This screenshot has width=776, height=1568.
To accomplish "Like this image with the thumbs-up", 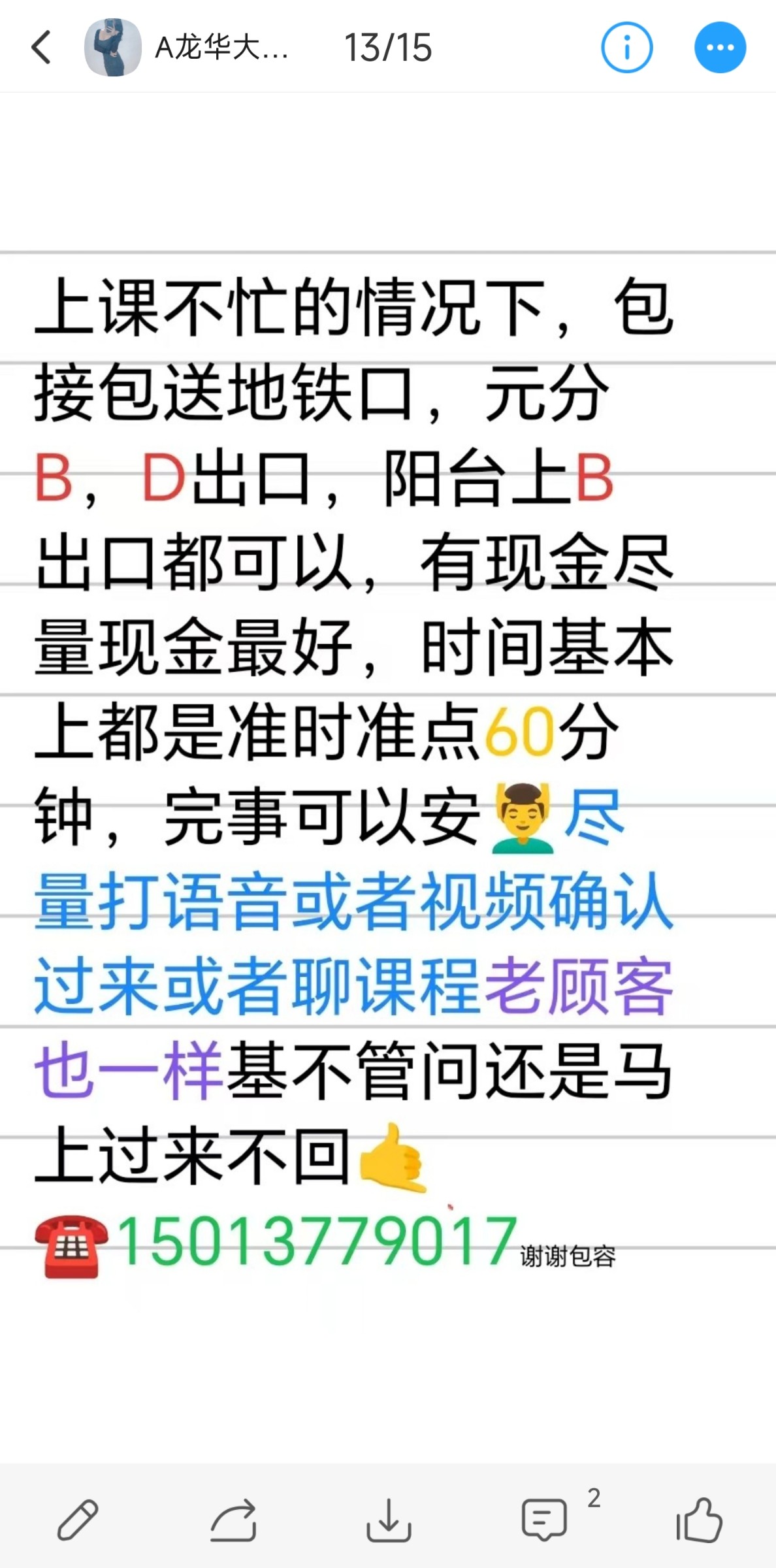I will coord(699,1520).
